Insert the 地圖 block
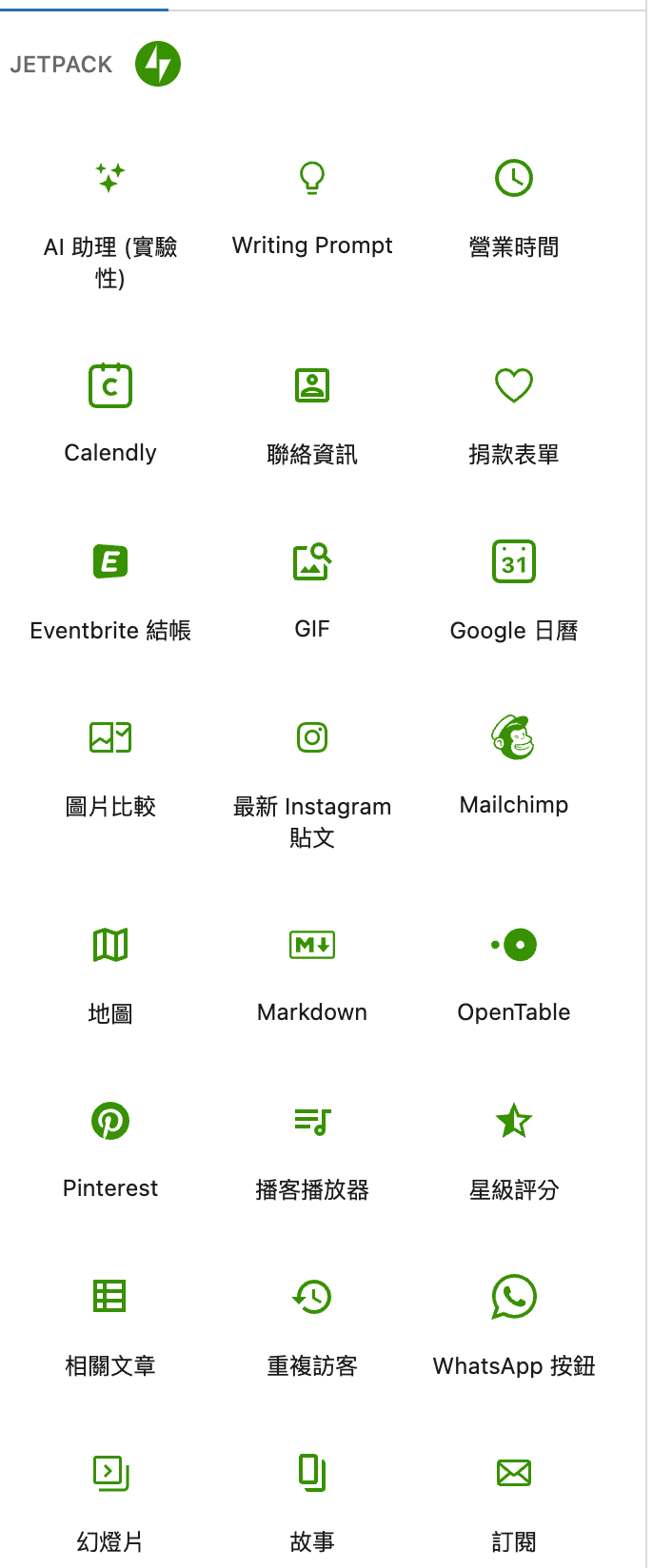This screenshot has height=1568, width=653. tap(110, 973)
